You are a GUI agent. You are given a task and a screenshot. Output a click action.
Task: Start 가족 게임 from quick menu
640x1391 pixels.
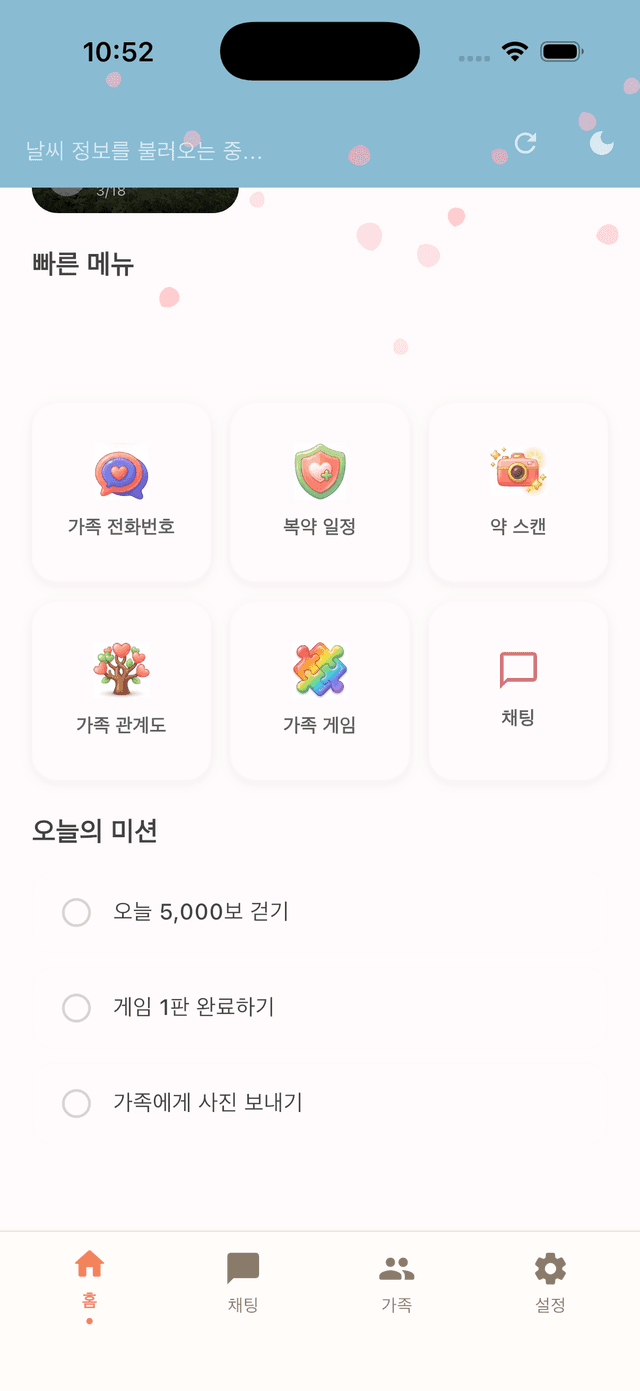pyautogui.click(x=320, y=690)
